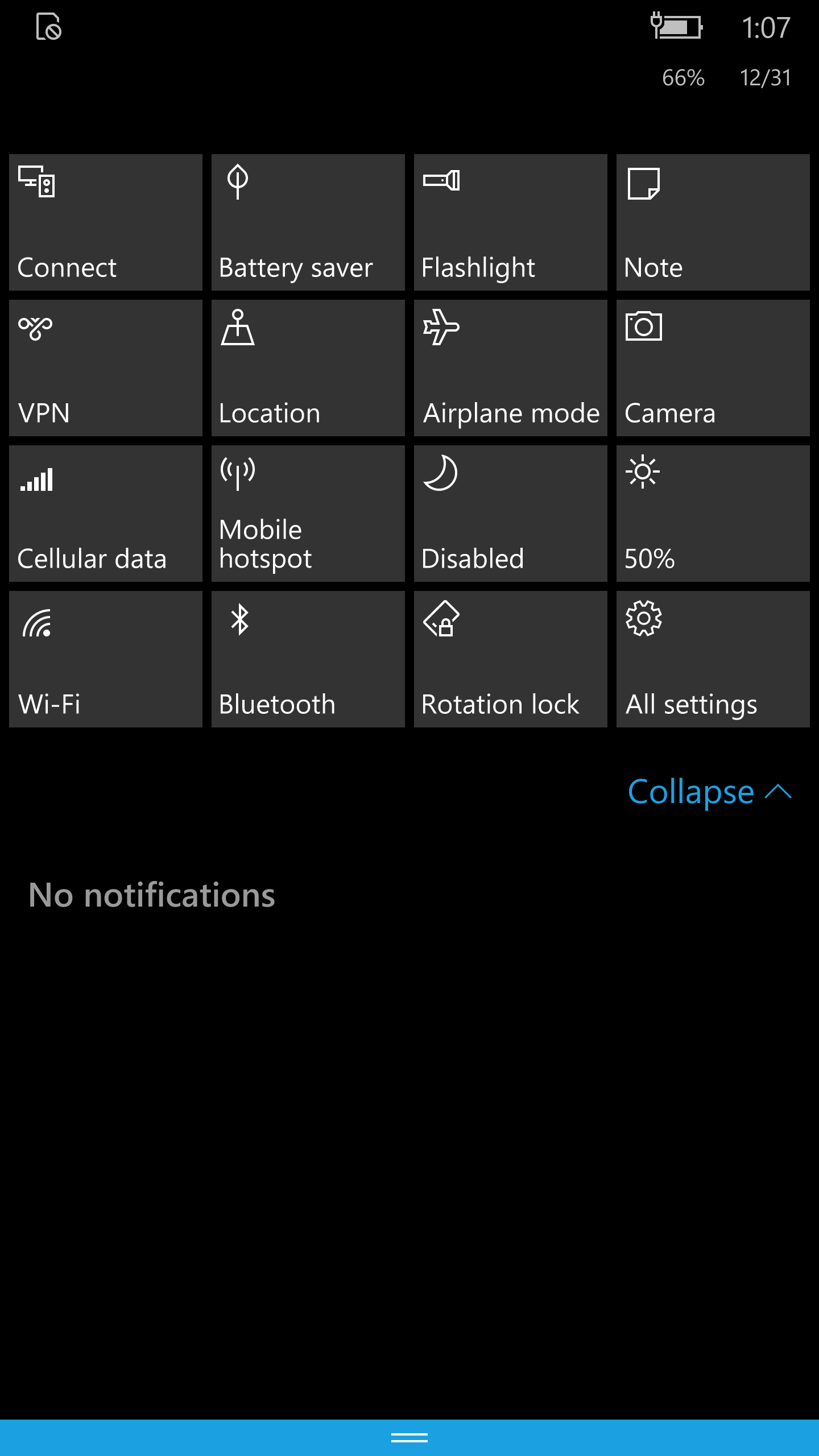Turn on Wi-Fi
Screen dimensions: 819x1456
tap(106, 659)
